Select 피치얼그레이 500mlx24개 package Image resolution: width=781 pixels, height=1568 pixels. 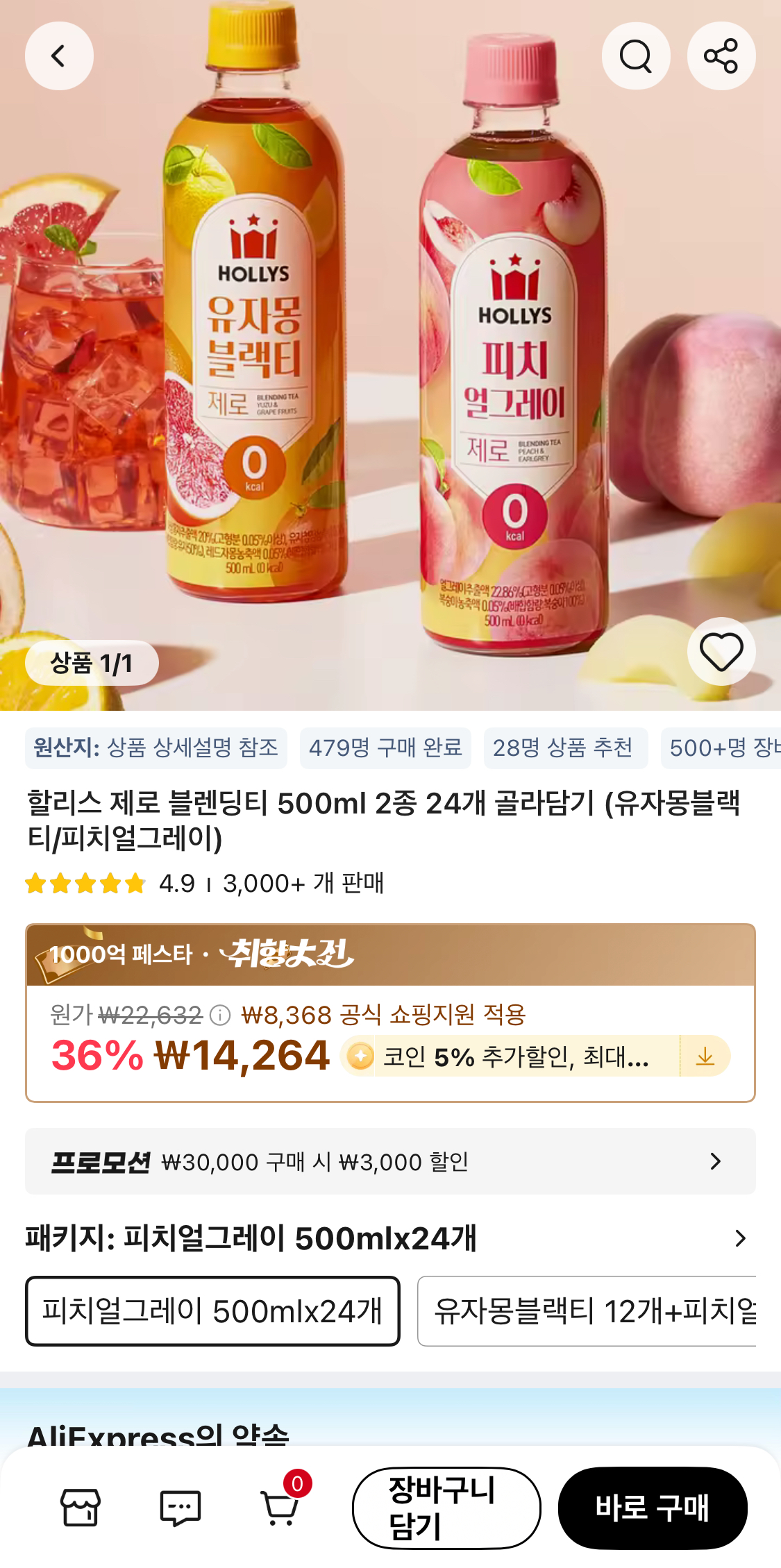[x=212, y=1311]
